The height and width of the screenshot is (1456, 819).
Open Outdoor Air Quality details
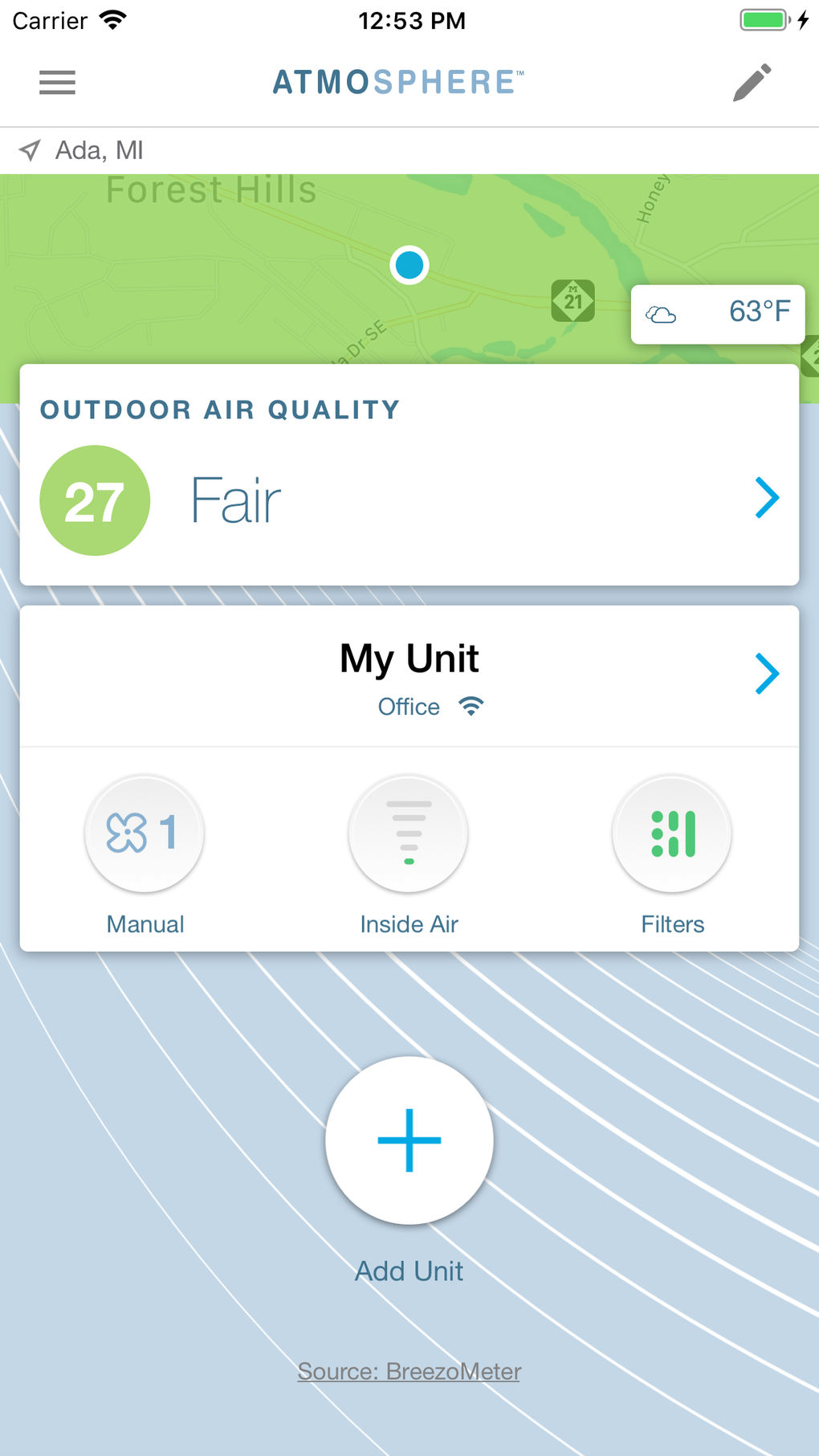click(x=767, y=498)
